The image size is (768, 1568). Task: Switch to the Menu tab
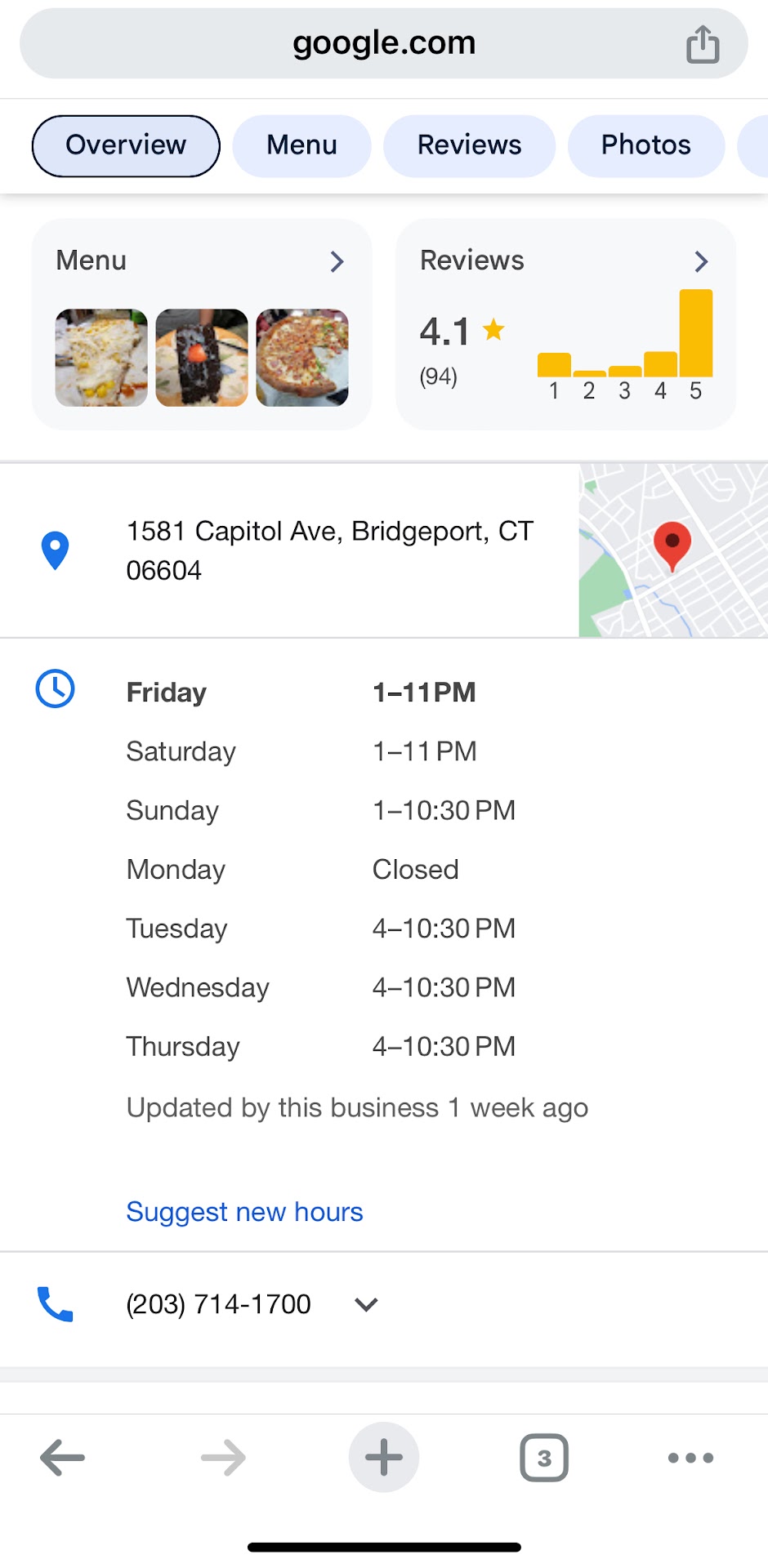point(301,145)
